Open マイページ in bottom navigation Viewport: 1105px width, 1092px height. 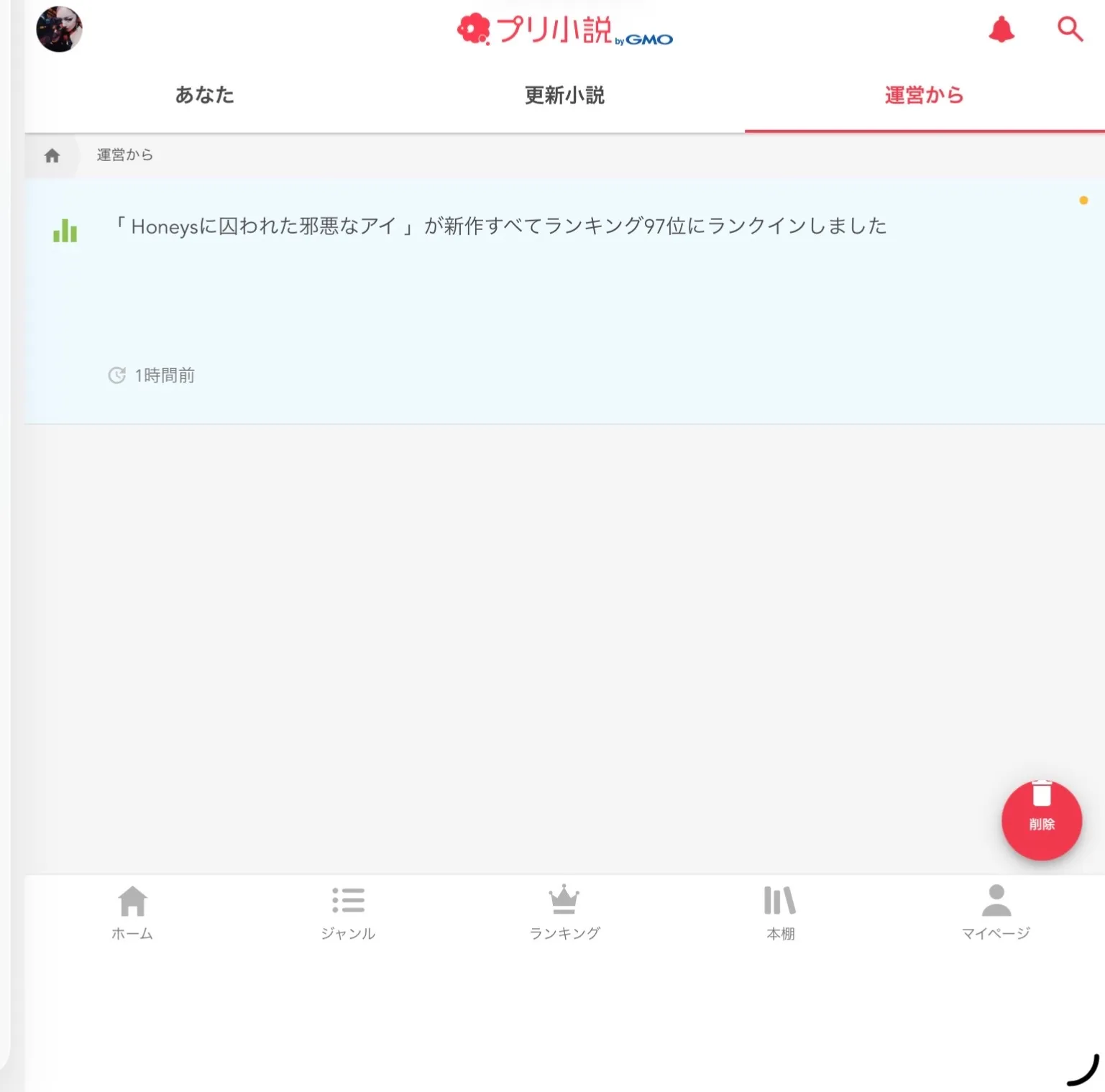click(x=996, y=912)
